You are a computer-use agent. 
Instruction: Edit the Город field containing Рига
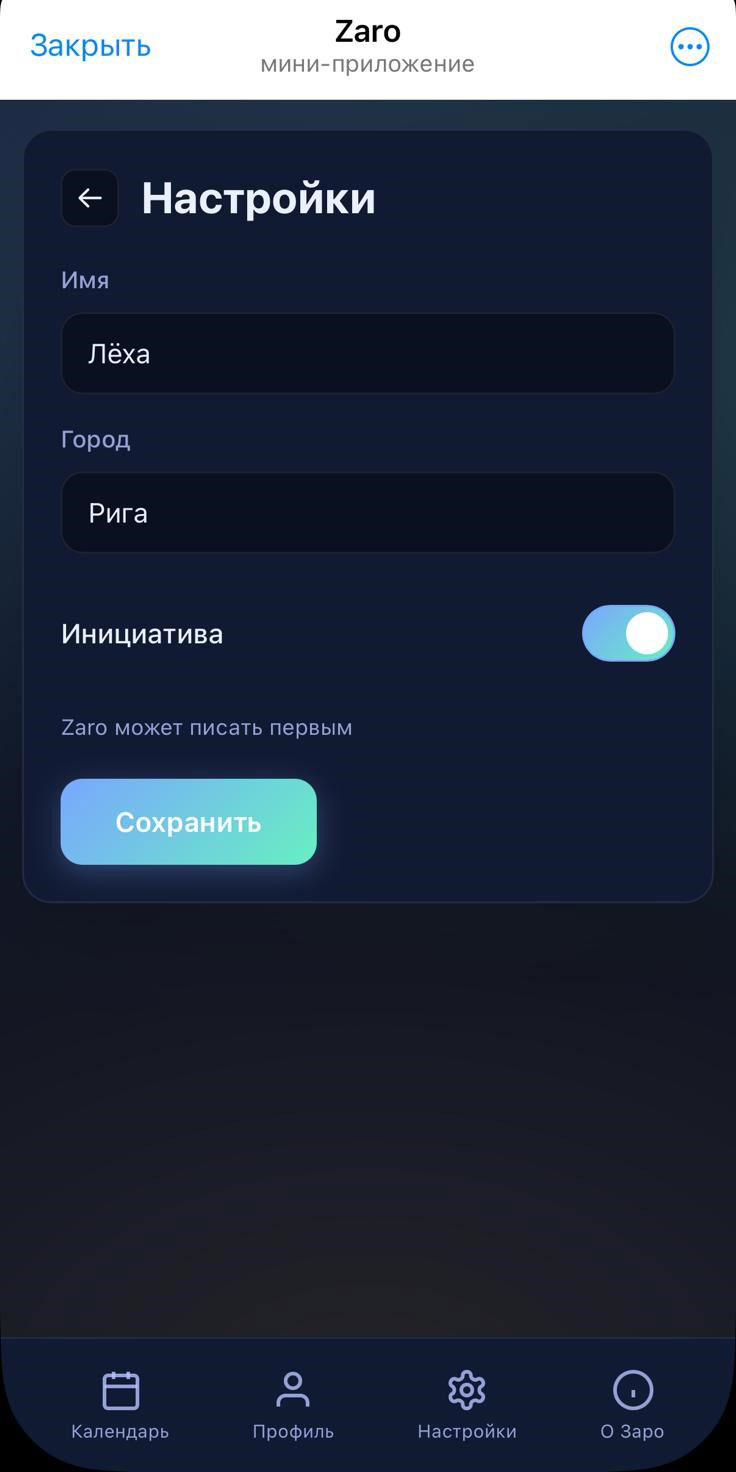(367, 513)
